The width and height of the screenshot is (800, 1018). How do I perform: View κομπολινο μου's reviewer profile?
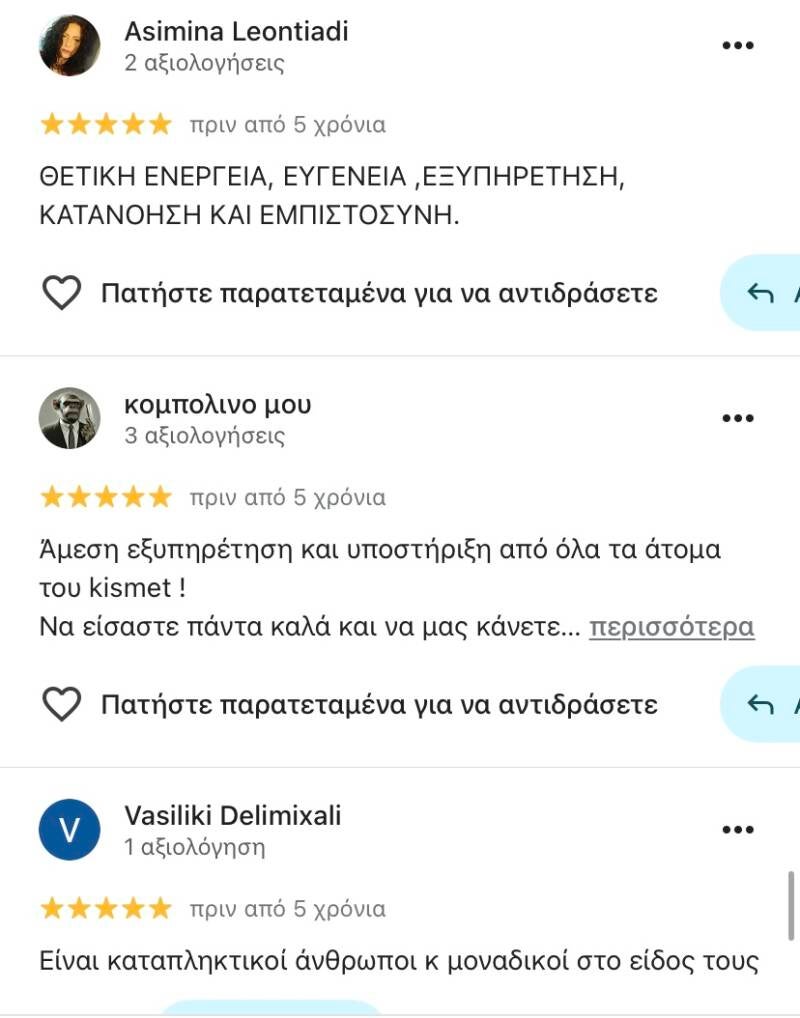pos(69,417)
